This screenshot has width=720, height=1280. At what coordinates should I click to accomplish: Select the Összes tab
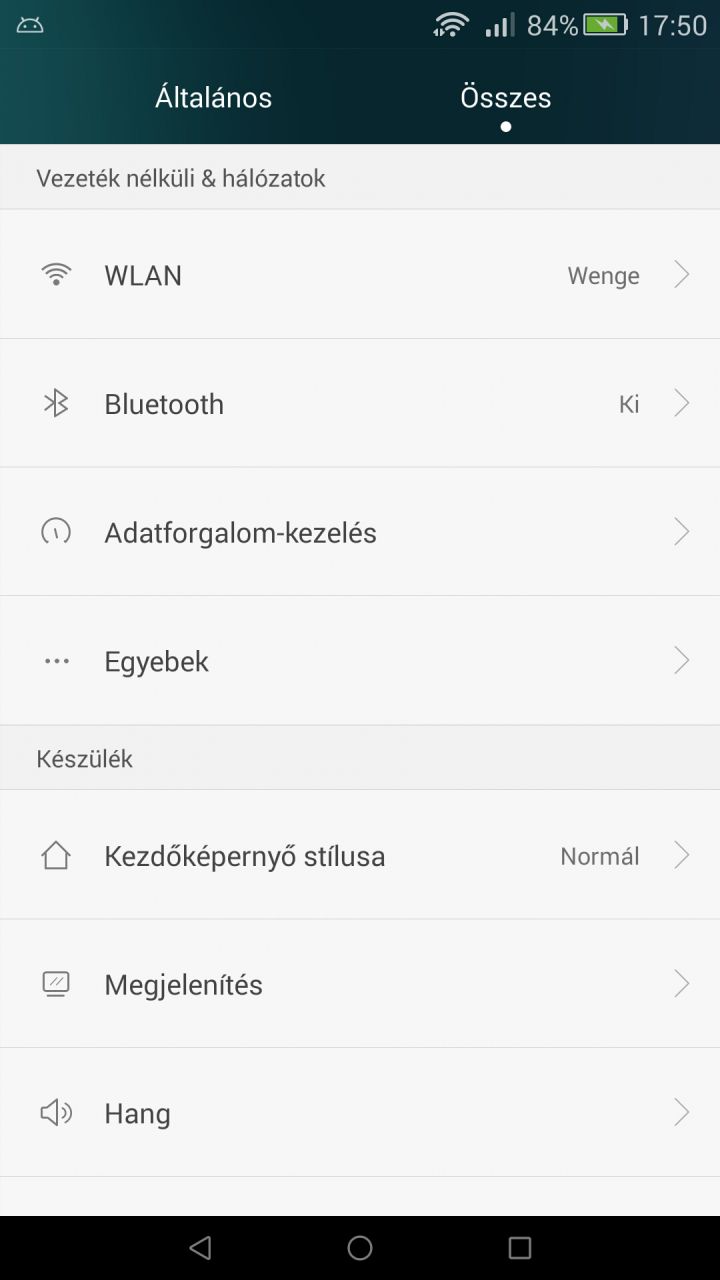click(505, 97)
